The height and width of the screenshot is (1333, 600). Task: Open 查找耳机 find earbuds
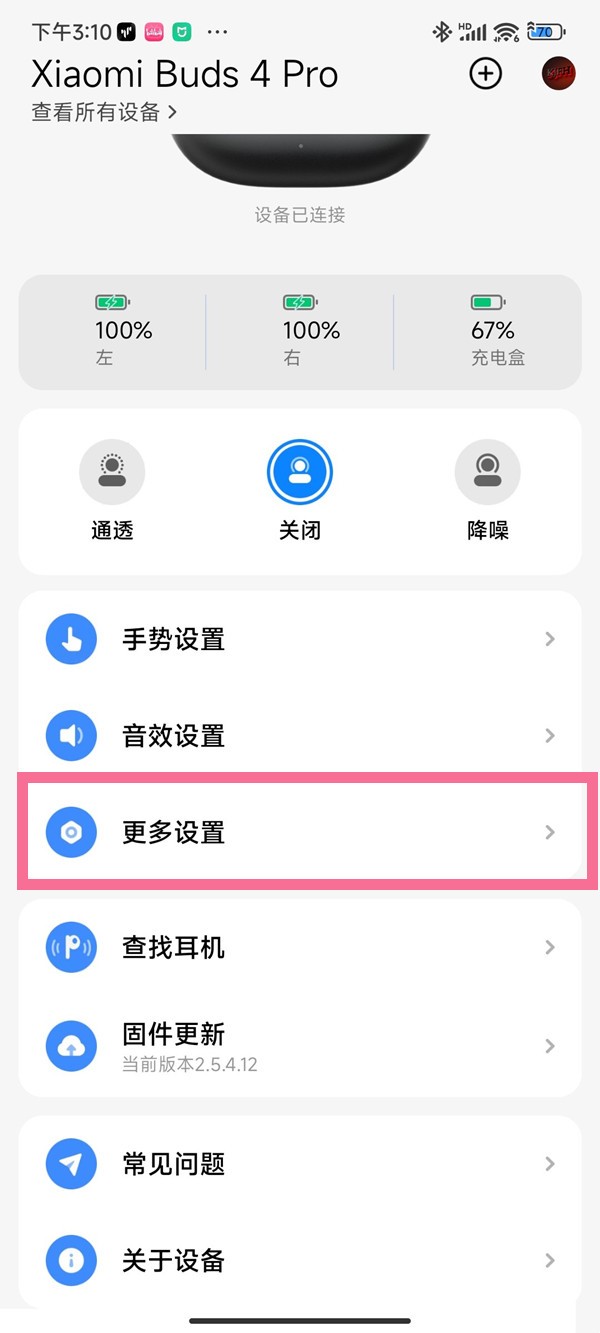point(300,947)
